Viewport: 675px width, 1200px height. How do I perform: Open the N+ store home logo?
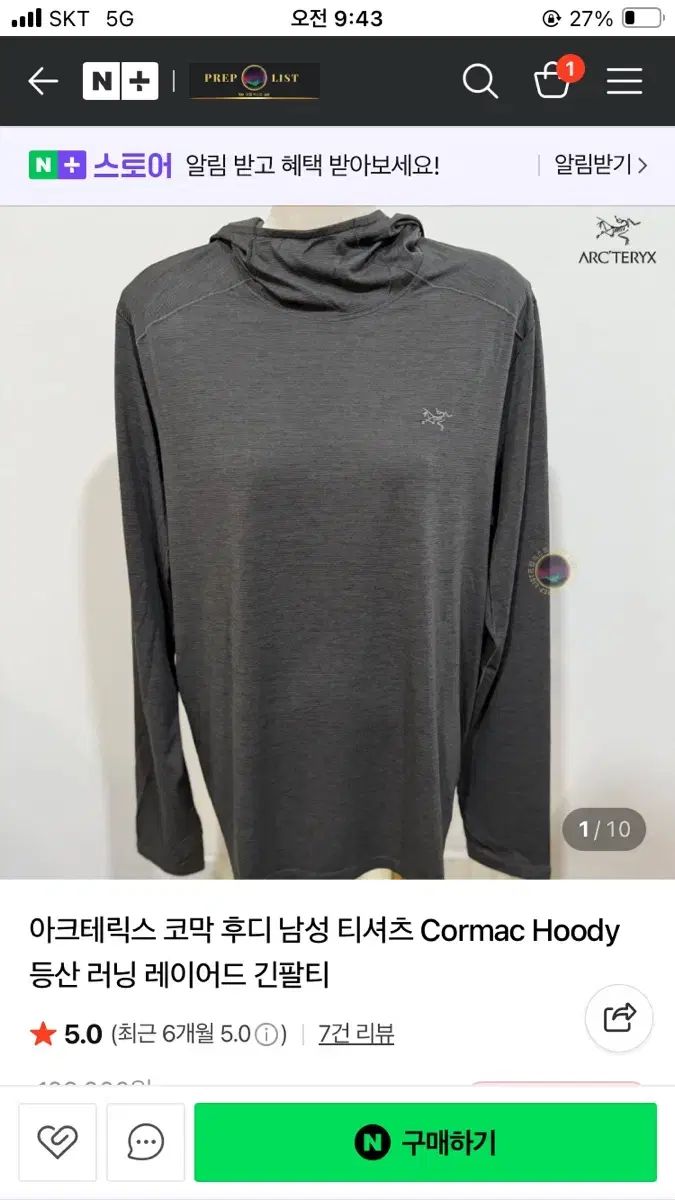(120, 81)
